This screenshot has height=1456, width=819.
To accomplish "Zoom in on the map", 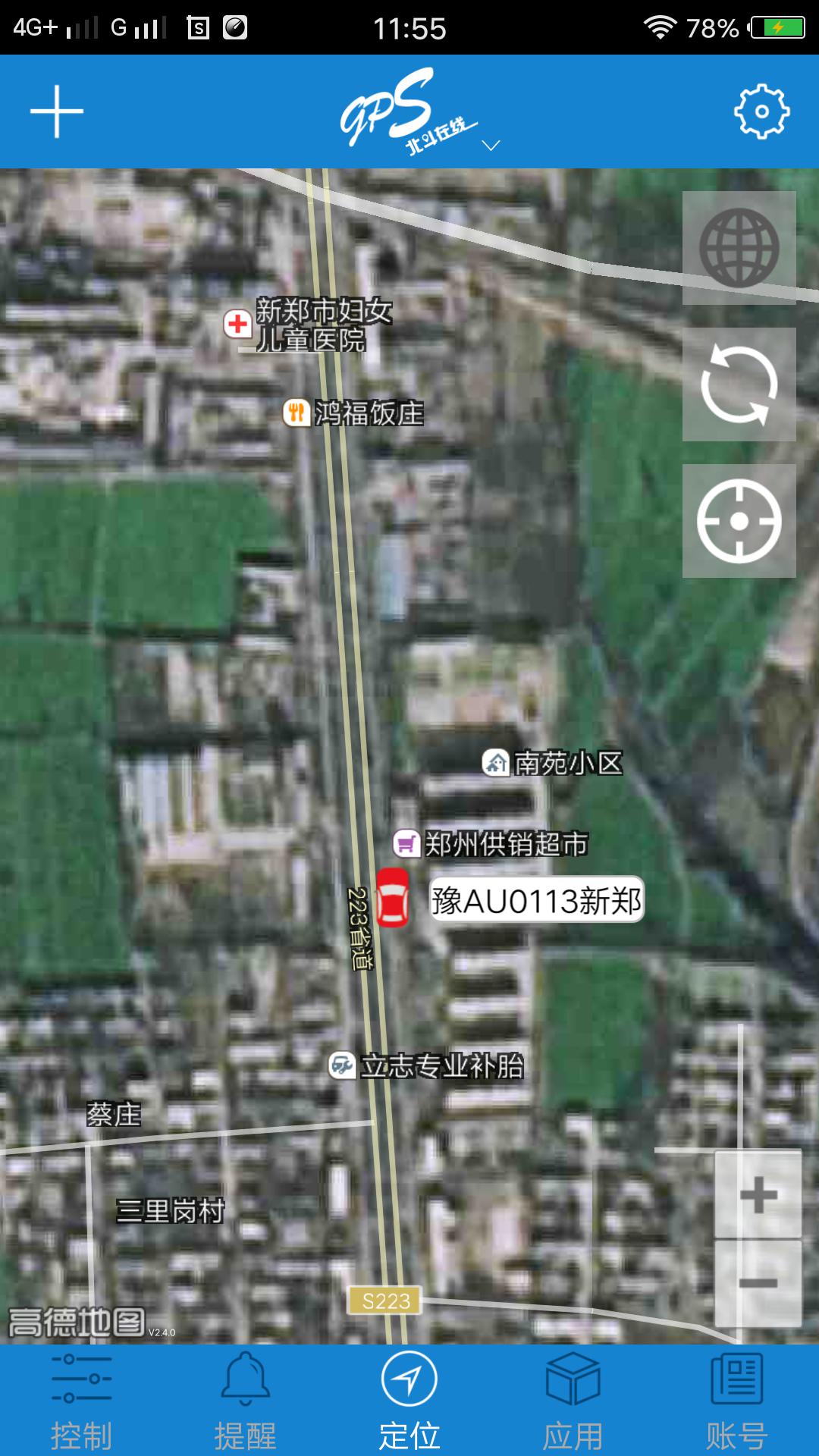I will pos(758,1196).
